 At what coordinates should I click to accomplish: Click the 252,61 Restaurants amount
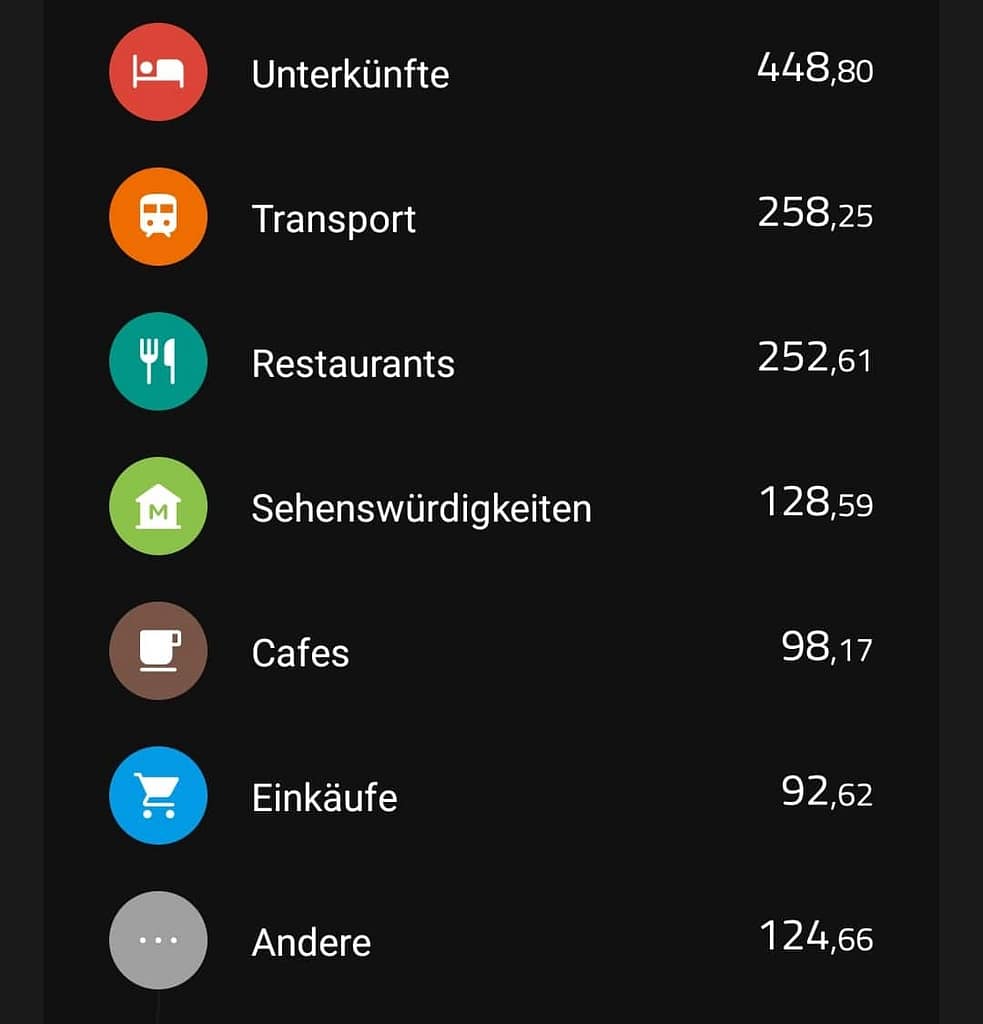[x=816, y=358]
